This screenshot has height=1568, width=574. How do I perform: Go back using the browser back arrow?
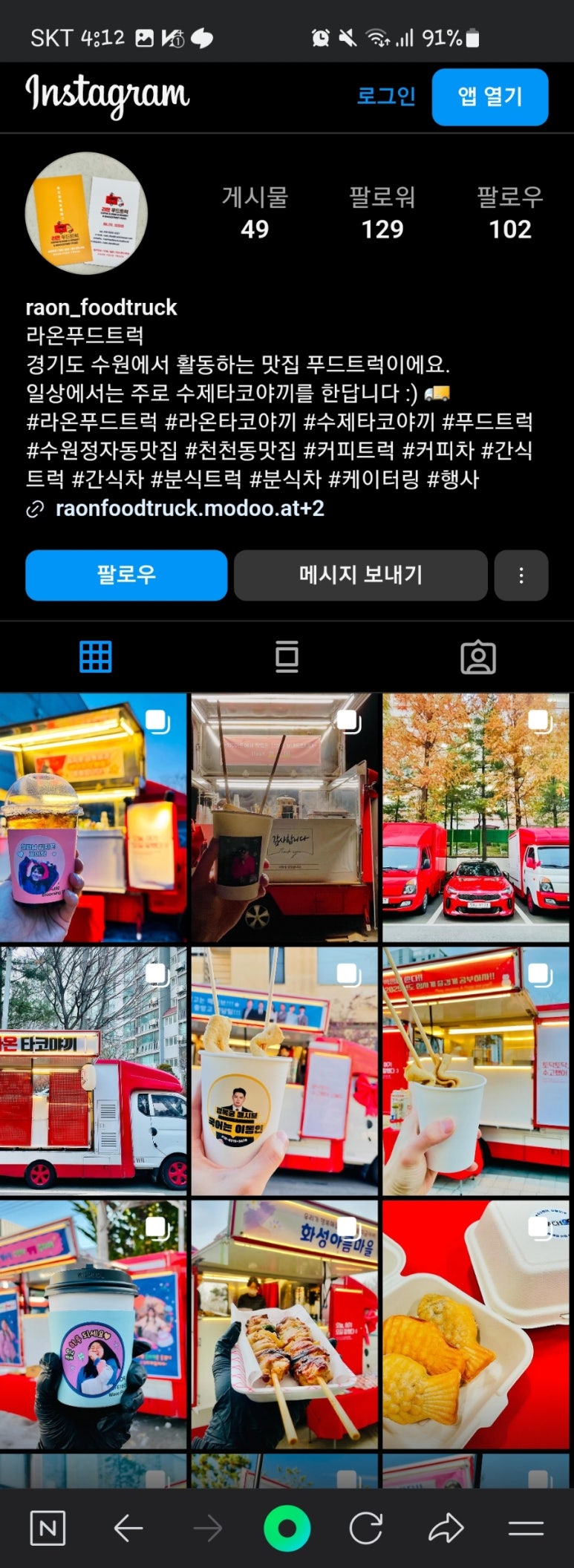(x=128, y=1528)
